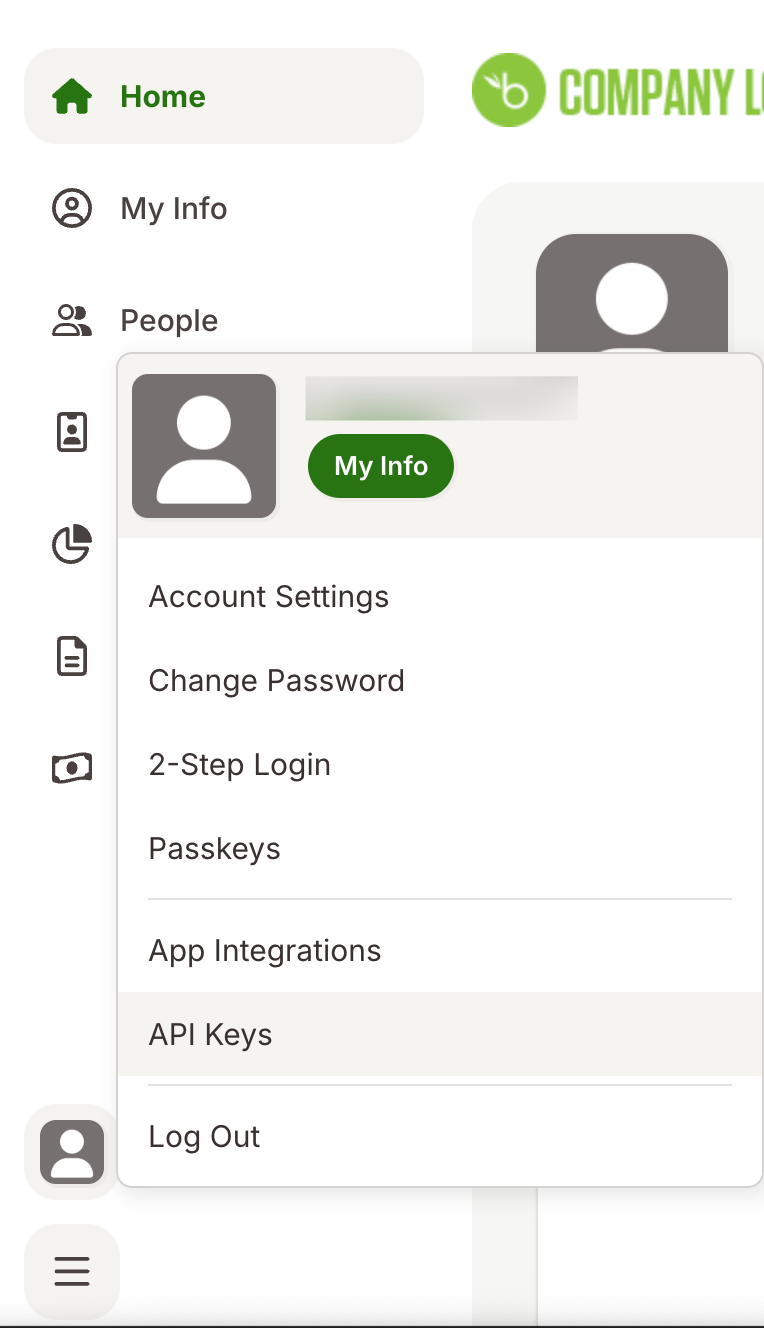Log Out from the profile menu
This screenshot has height=1328, width=764.
(x=203, y=1136)
